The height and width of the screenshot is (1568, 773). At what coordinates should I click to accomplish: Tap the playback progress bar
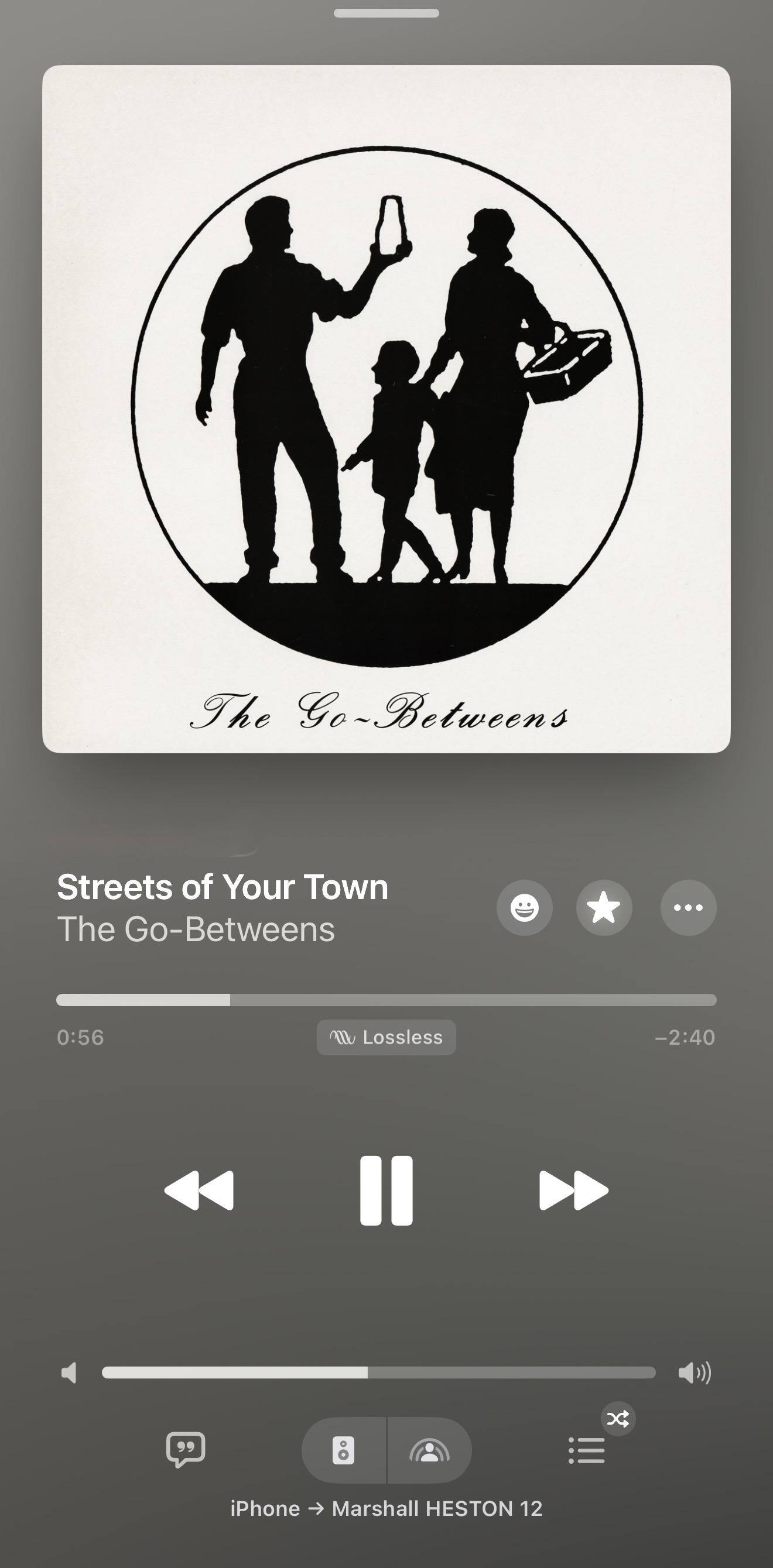click(386, 1000)
